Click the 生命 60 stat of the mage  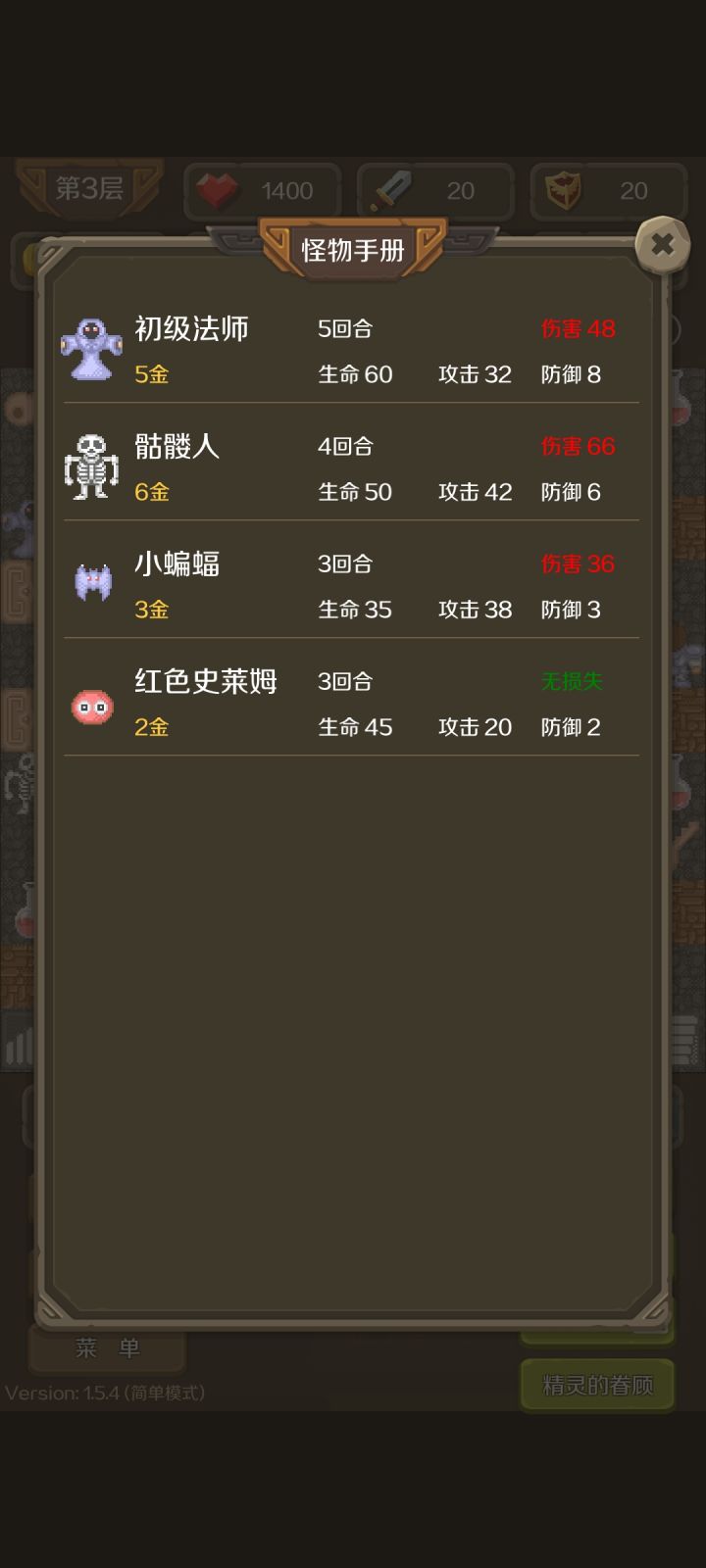point(355,374)
